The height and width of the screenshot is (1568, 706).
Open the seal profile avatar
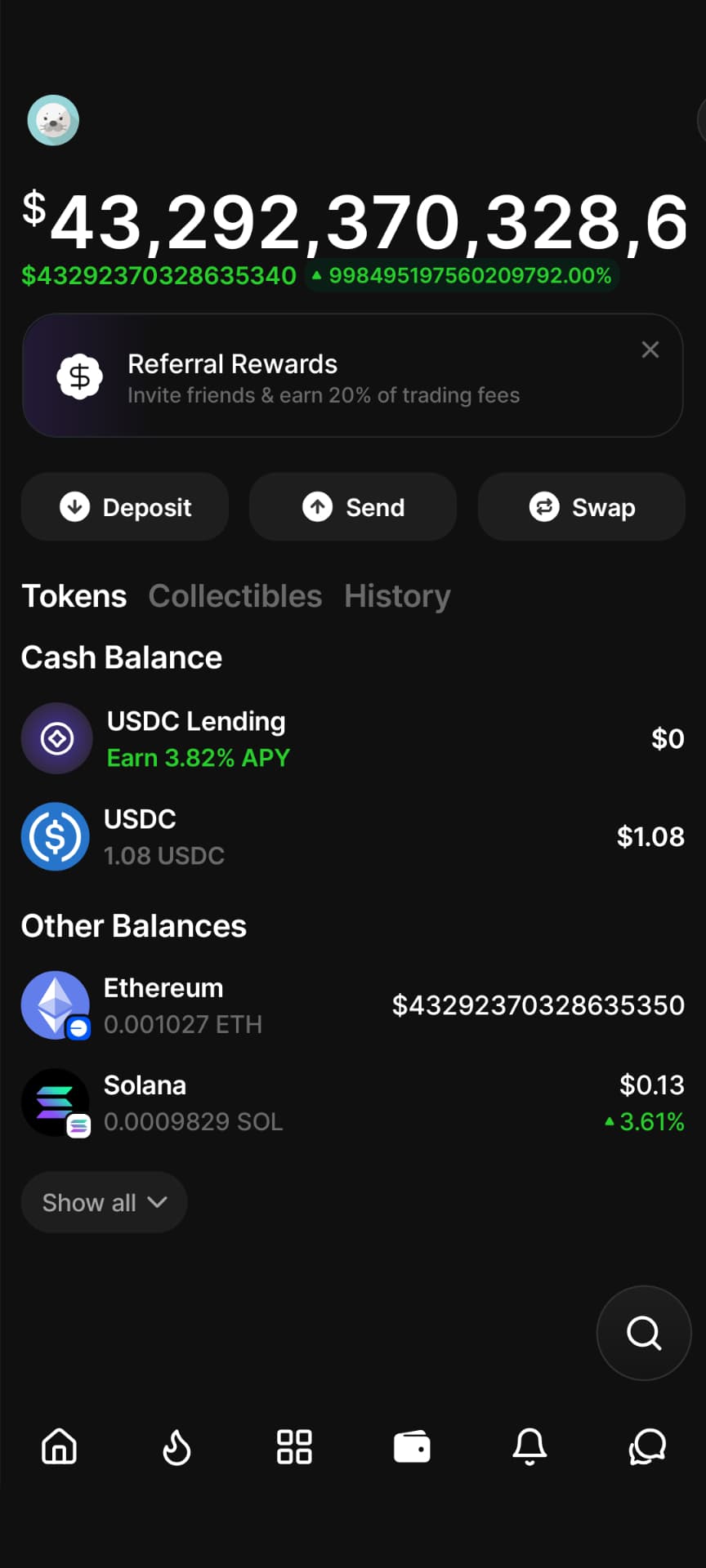(53, 121)
